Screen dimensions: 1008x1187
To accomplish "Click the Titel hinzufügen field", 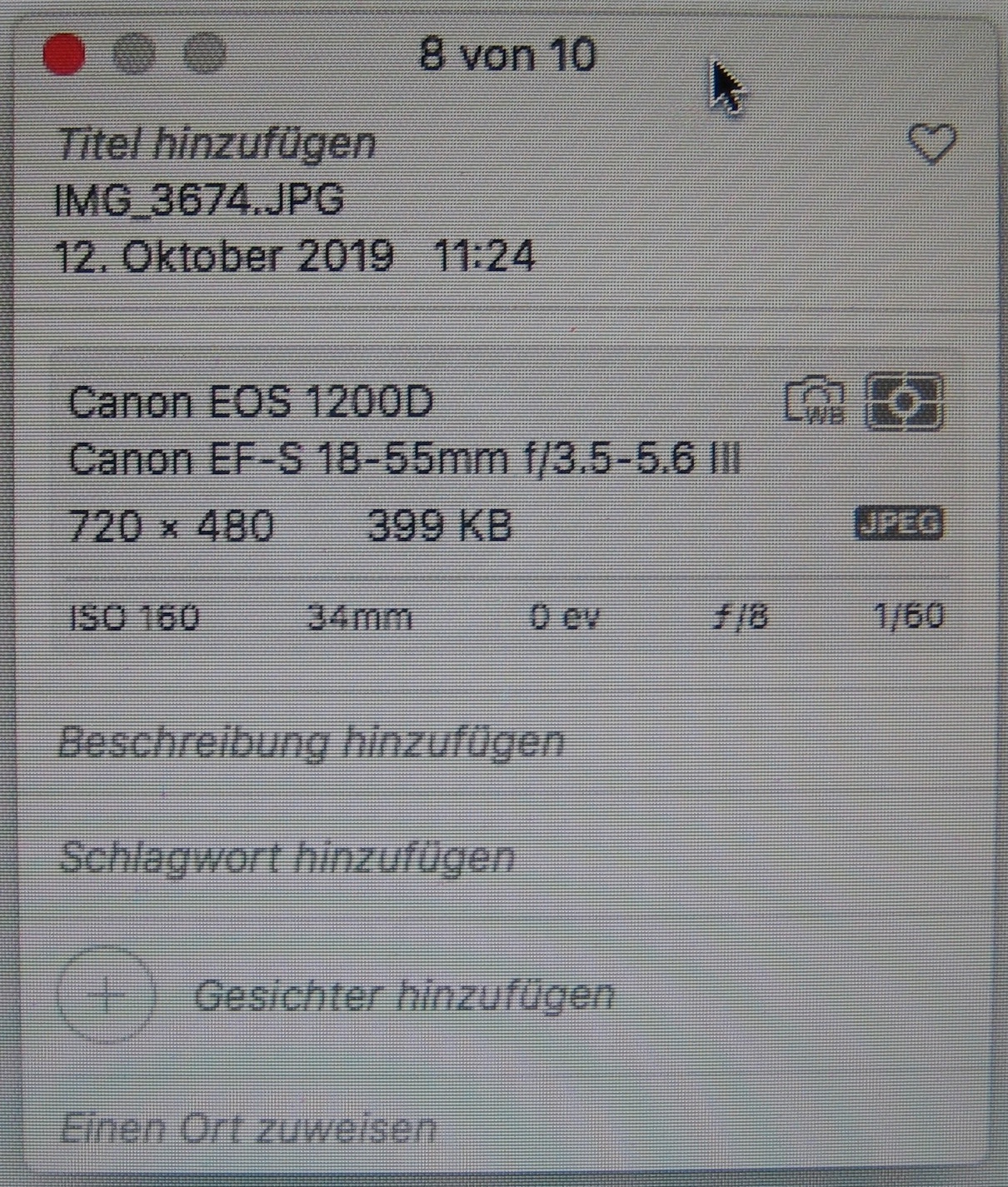I will (217, 144).
